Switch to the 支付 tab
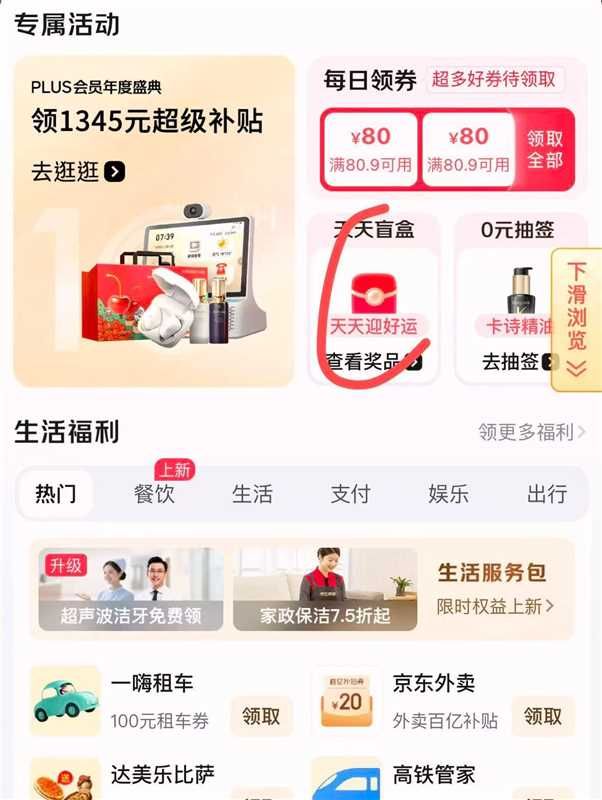This screenshot has height=800, width=602. point(350,493)
